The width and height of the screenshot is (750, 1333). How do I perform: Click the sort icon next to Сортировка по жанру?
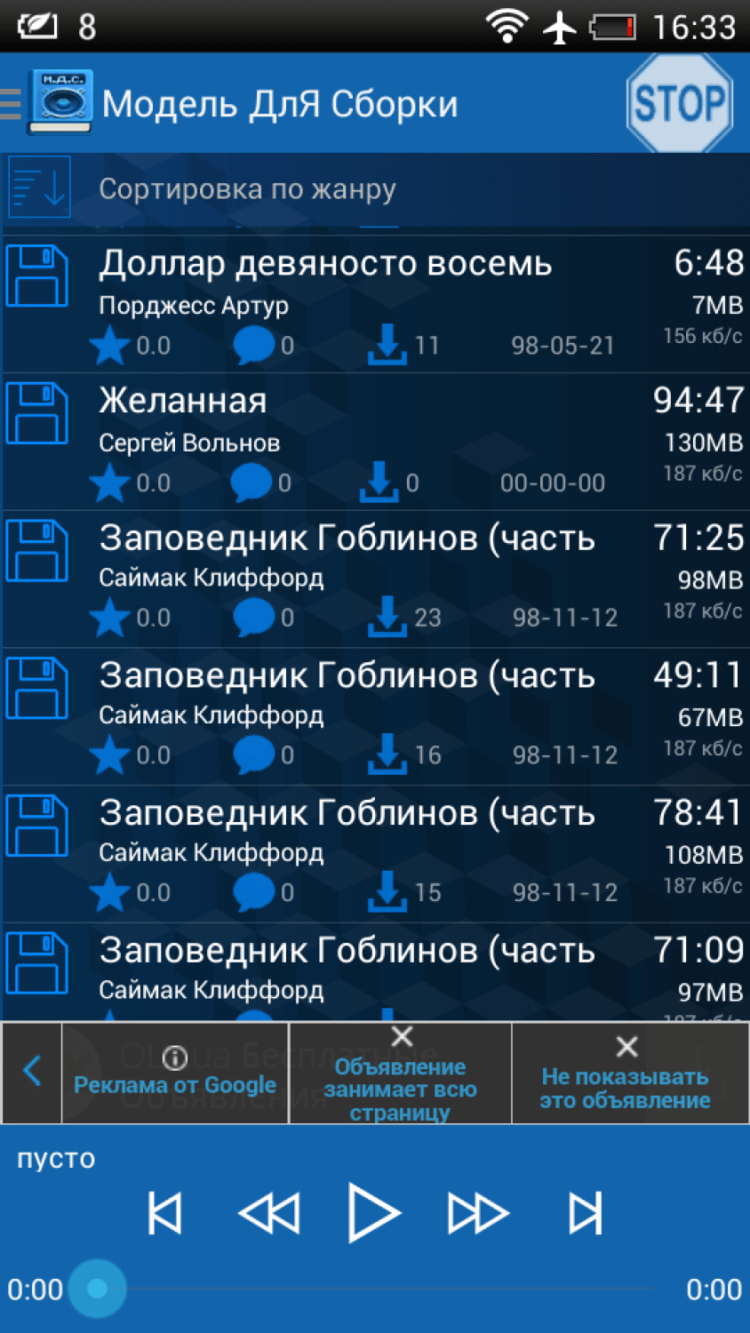38,186
